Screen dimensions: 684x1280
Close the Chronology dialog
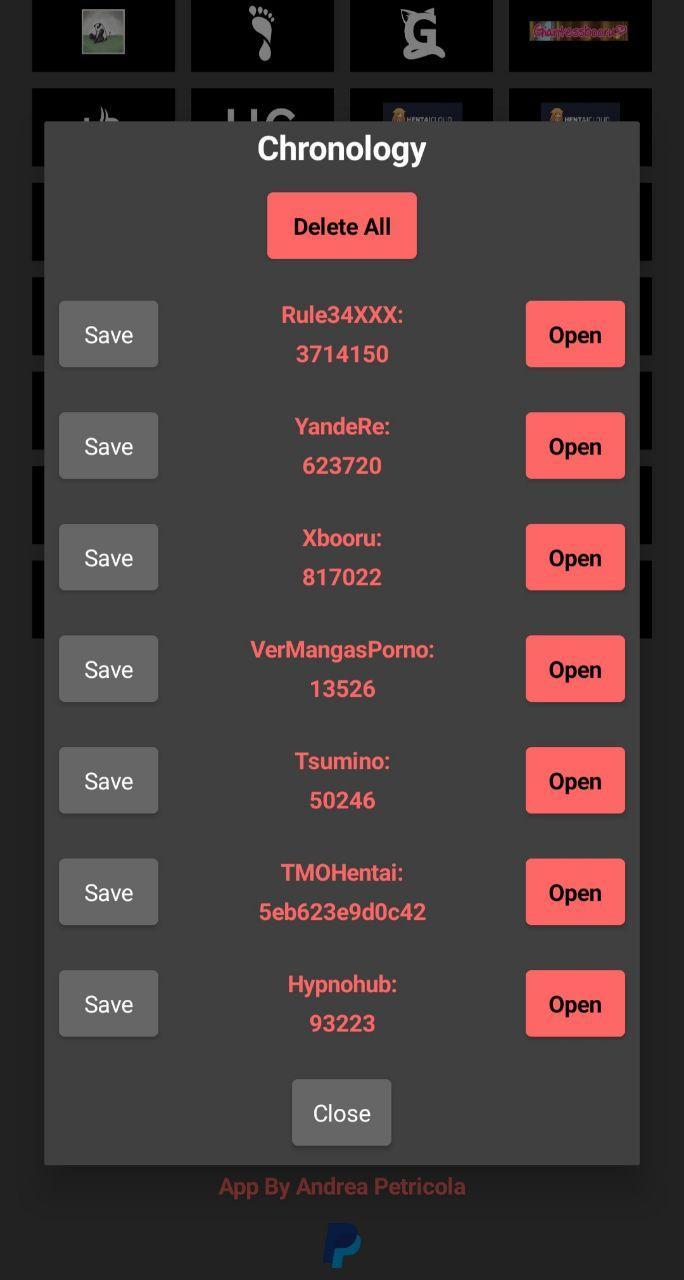pyautogui.click(x=341, y=1113)
